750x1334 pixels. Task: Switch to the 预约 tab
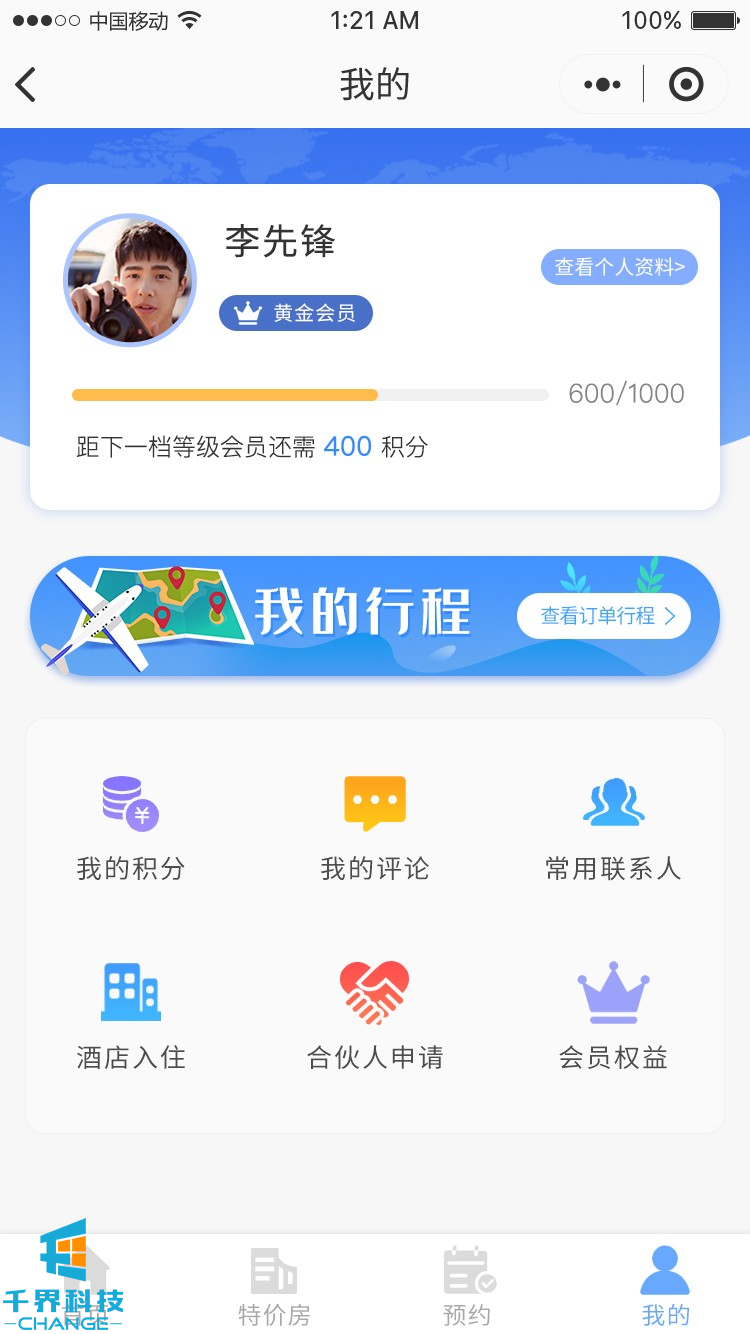468,1286
